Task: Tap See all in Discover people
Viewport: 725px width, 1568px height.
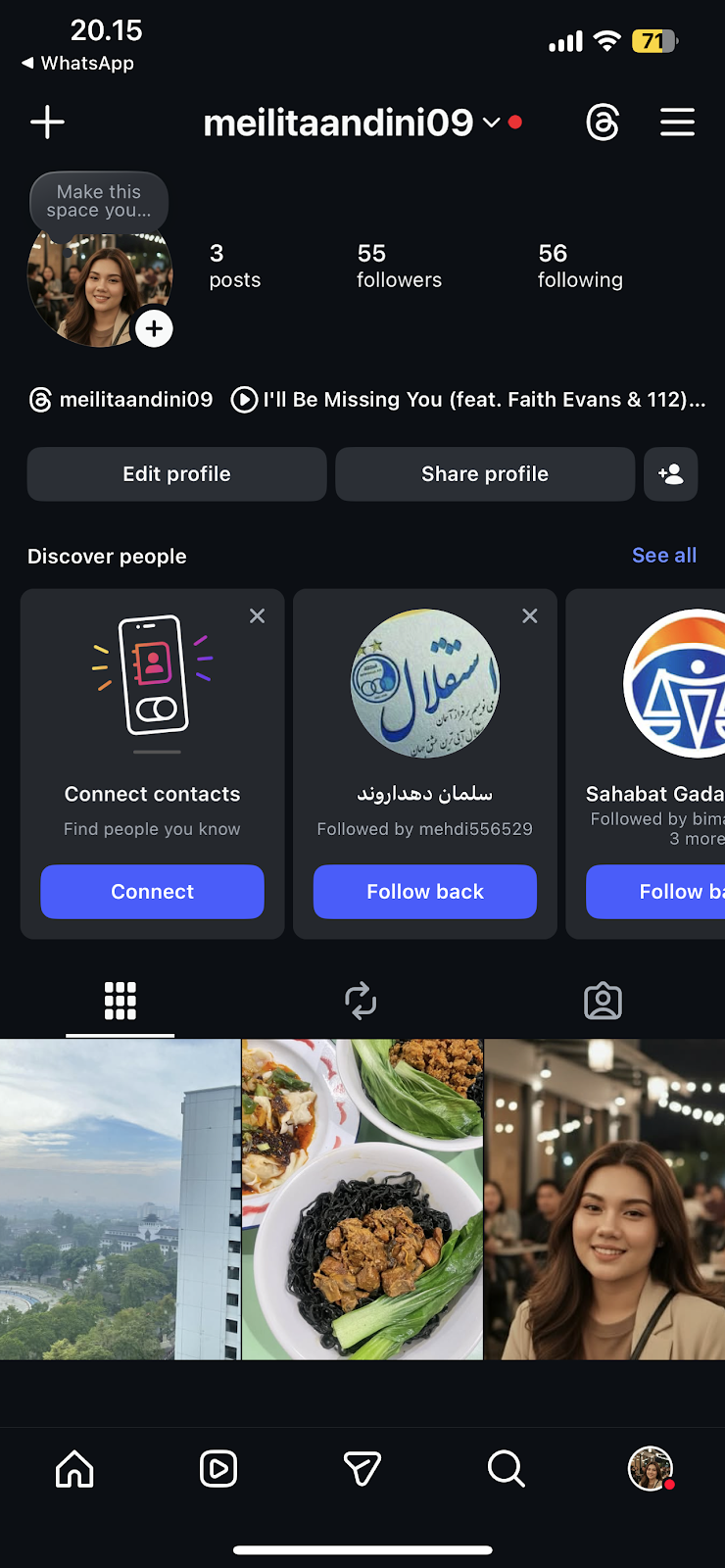Action: tap(663, 556)
